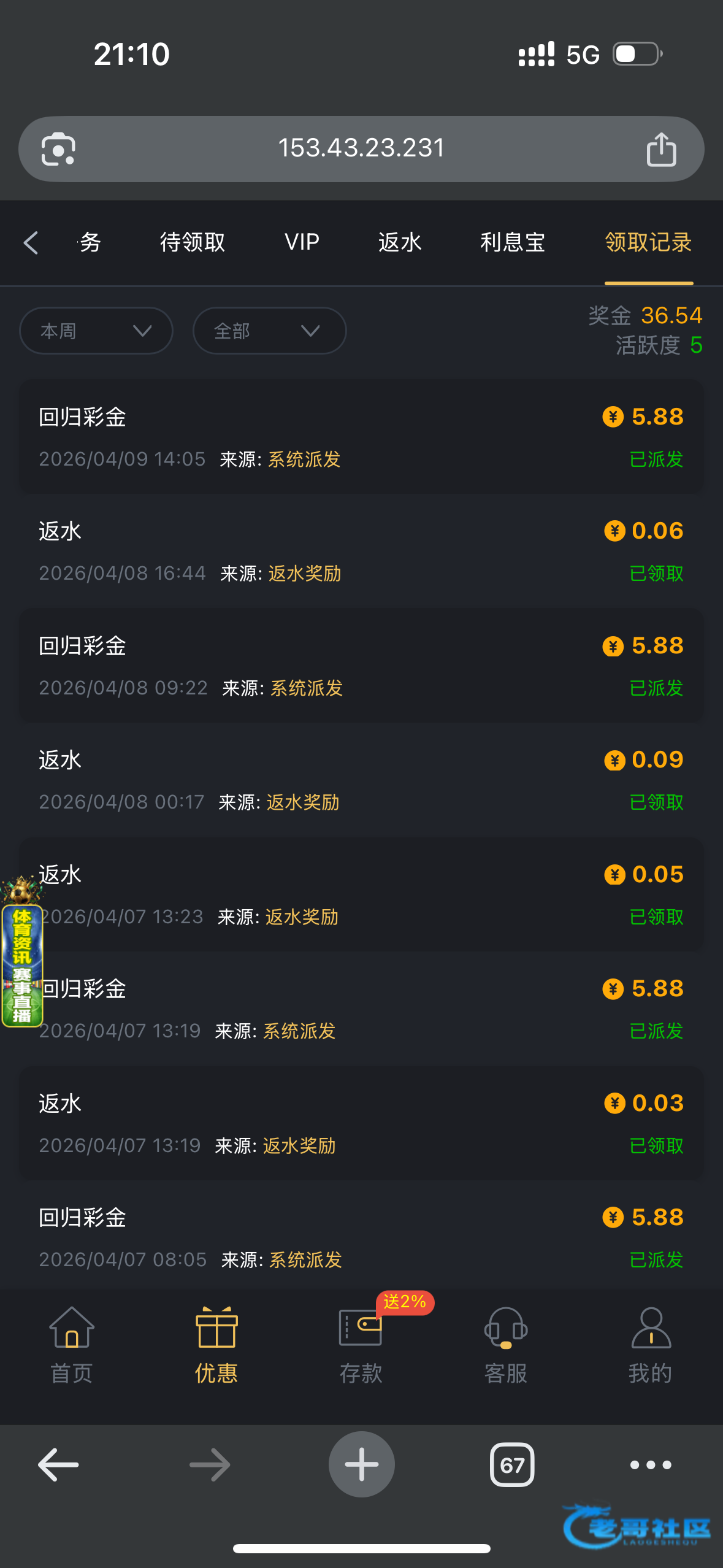Screen dimensions: 723x1568
Task: Tap the browser's back arrow
Action: [x=58, y=1465]
